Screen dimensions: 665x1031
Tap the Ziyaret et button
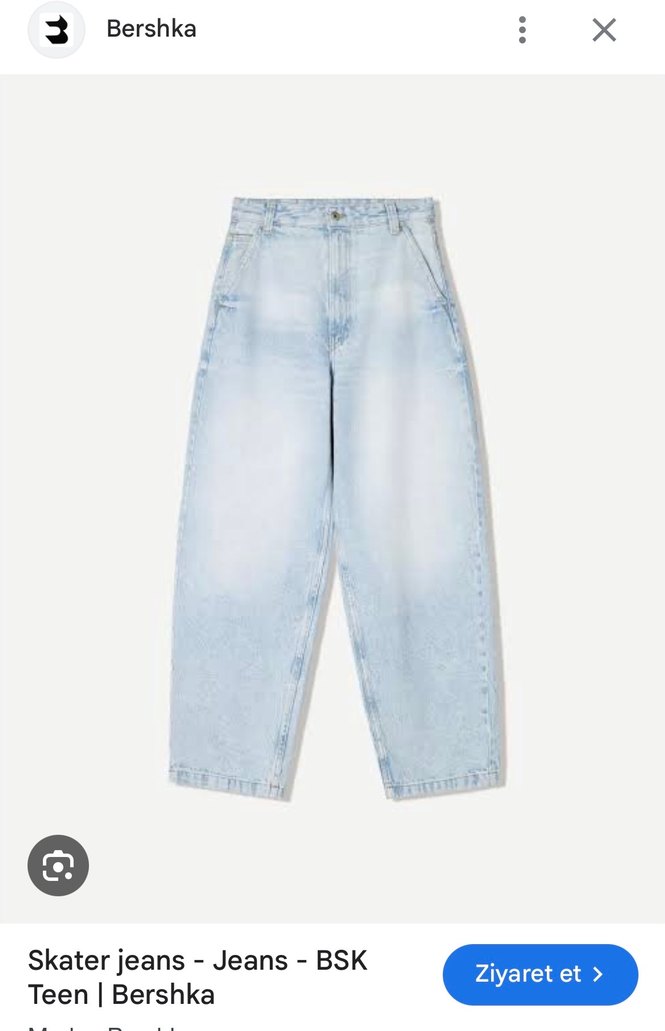click(x=540, y=974)
